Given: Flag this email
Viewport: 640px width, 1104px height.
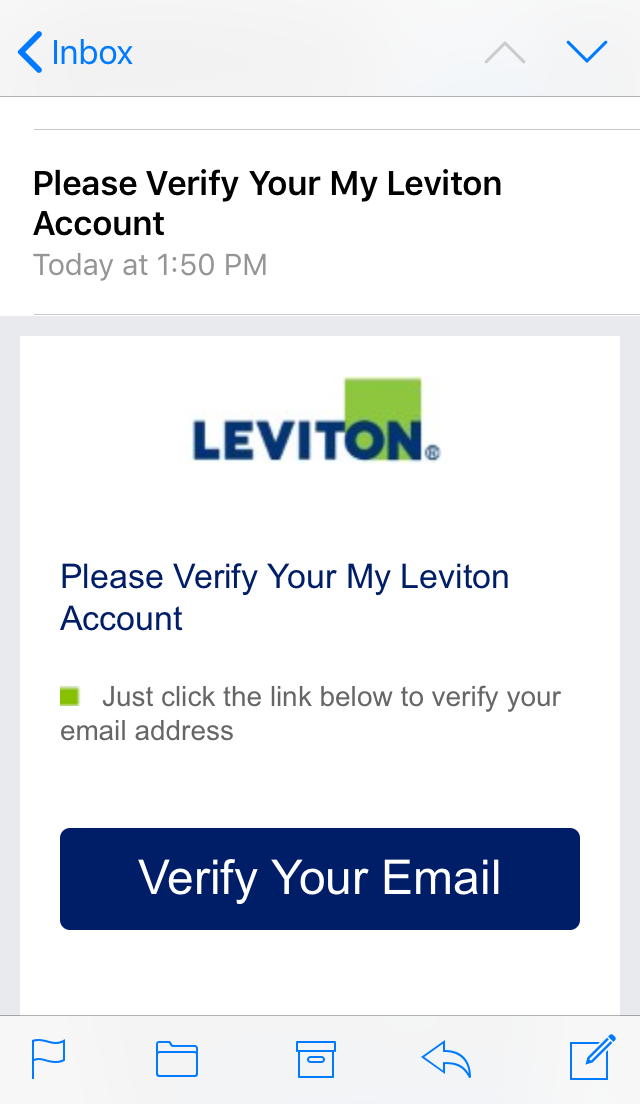Looking at the screenshot, I should (49, 1058).
